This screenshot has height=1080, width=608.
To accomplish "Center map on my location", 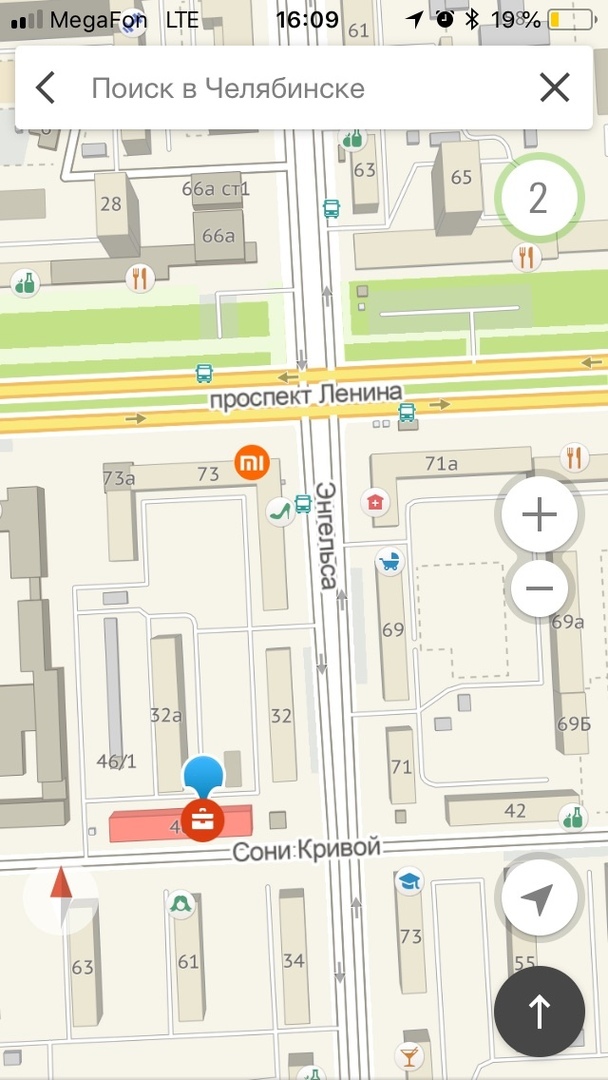I will (x=539, y=900).
